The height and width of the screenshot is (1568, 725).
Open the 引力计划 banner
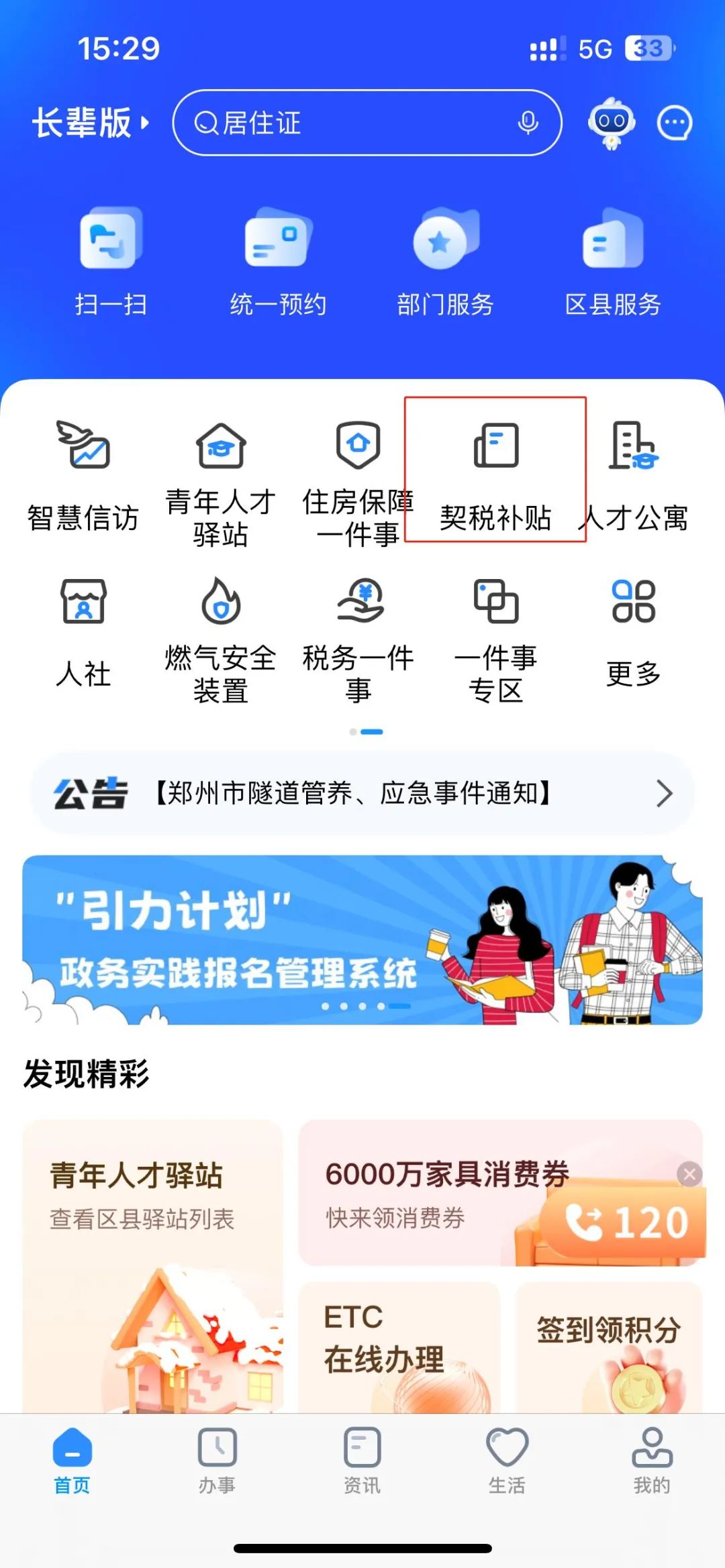click(362, 939)
